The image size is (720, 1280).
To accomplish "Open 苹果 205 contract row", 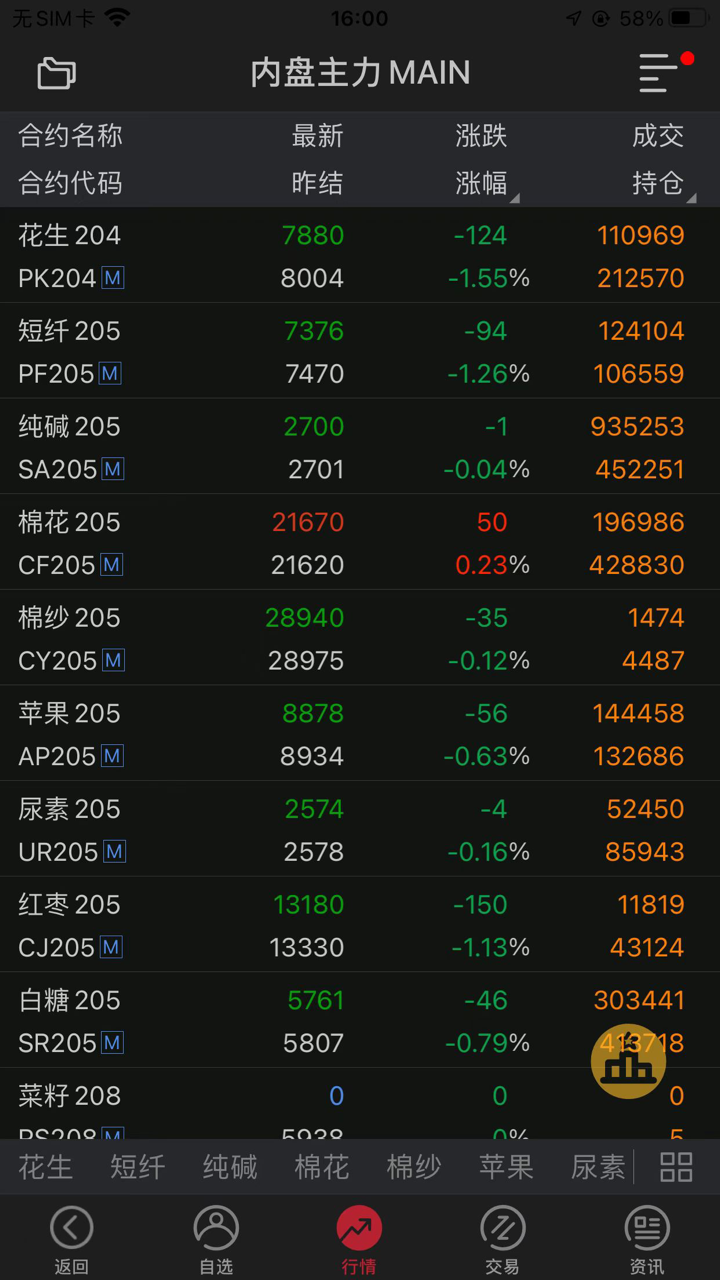I will click(360, 734).
